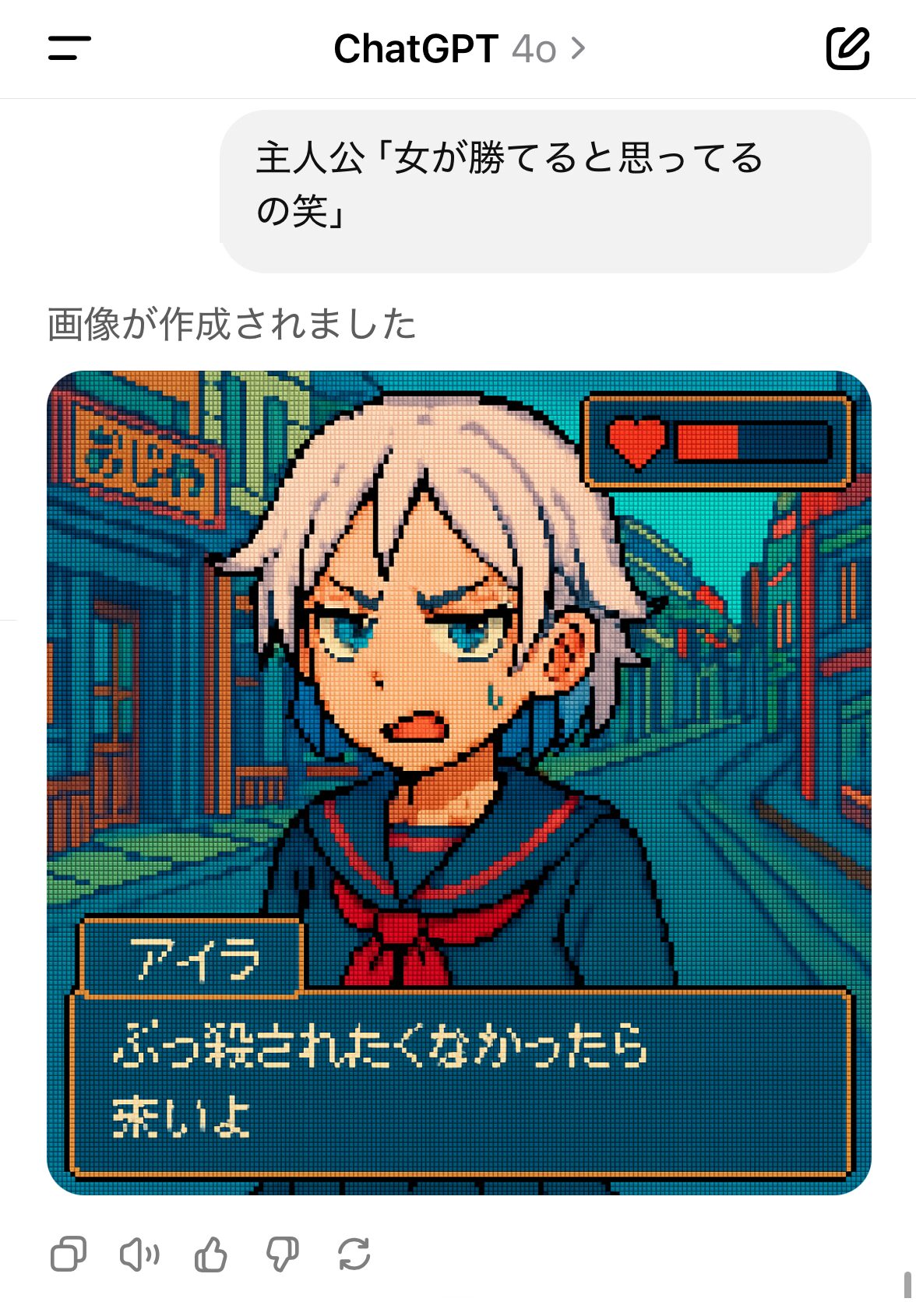
Task: Open the generated pixel art image
Action: (x=459, y=783)
